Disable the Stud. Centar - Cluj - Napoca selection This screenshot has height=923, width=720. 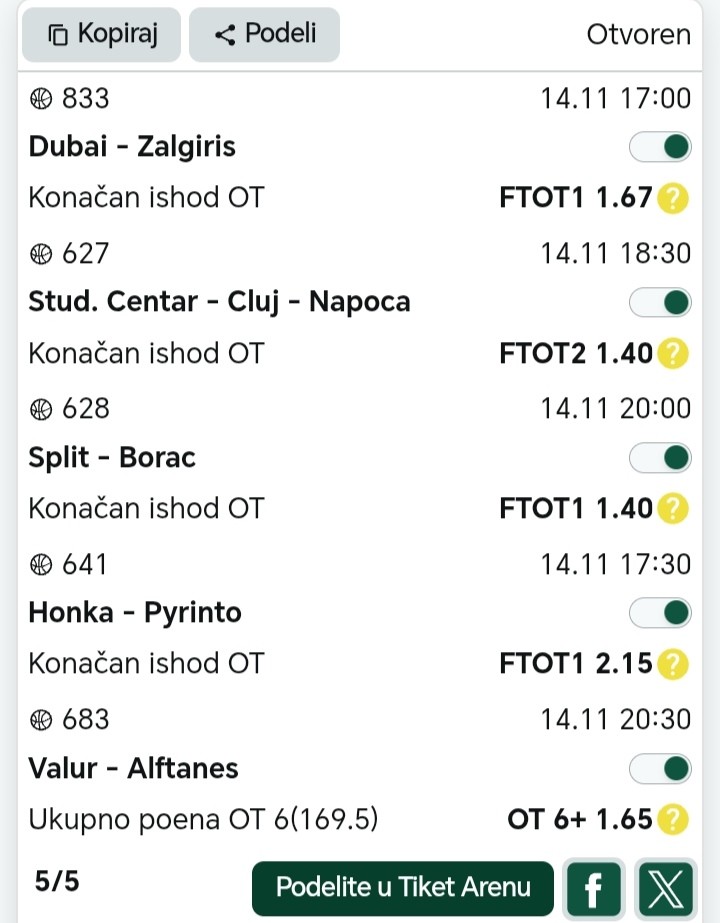coord(660,302)
